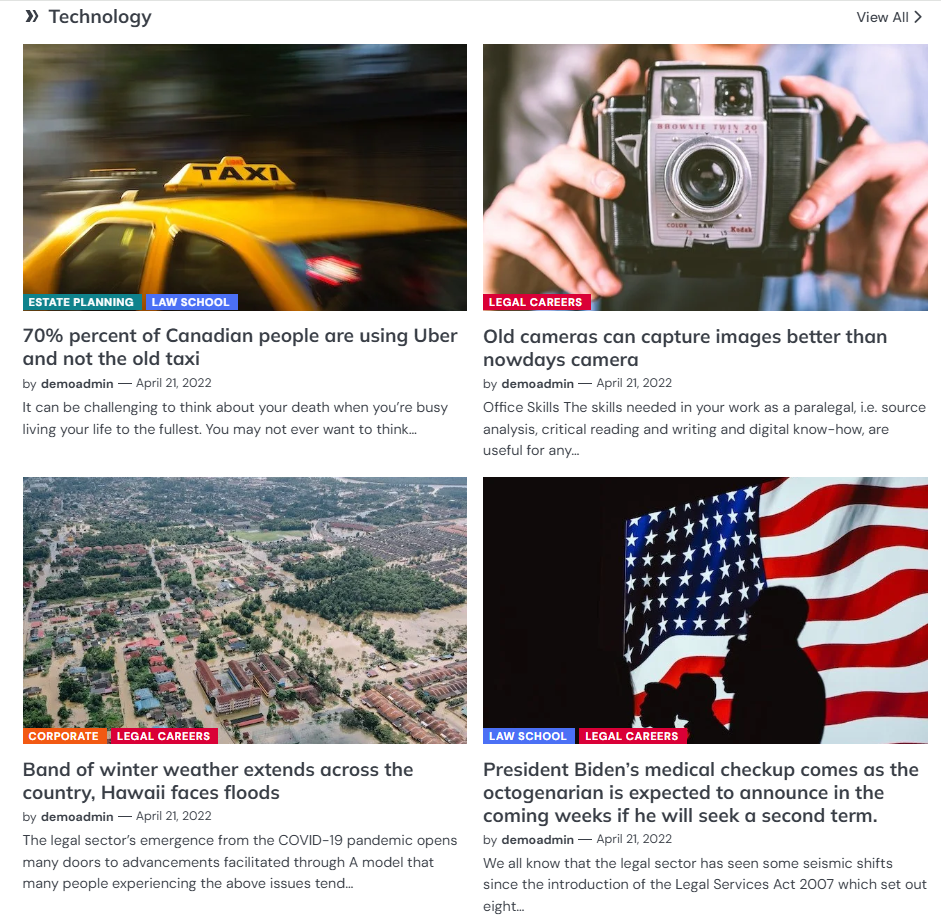
Task: Open View All for Technology
Action: [x=888, y=17]
